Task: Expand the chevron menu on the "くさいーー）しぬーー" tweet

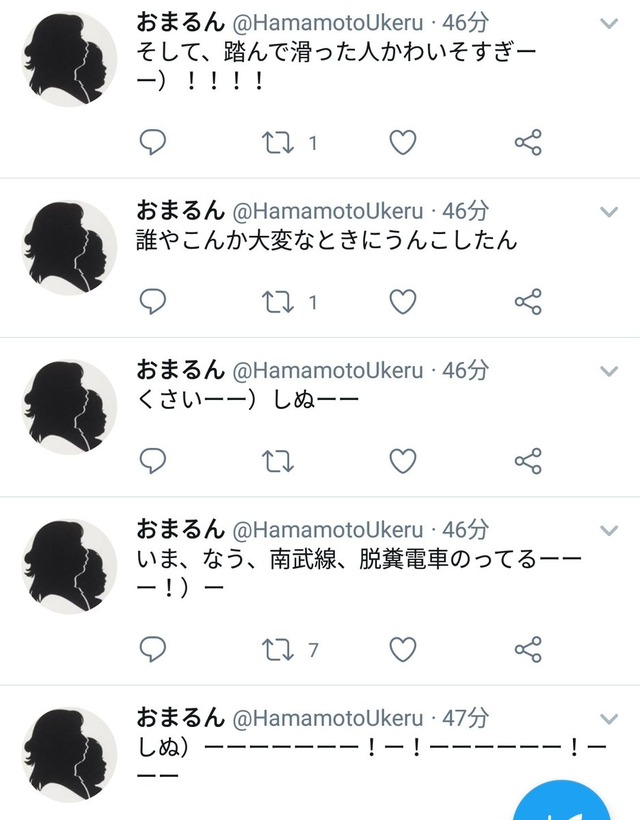Action: [609, 371]
